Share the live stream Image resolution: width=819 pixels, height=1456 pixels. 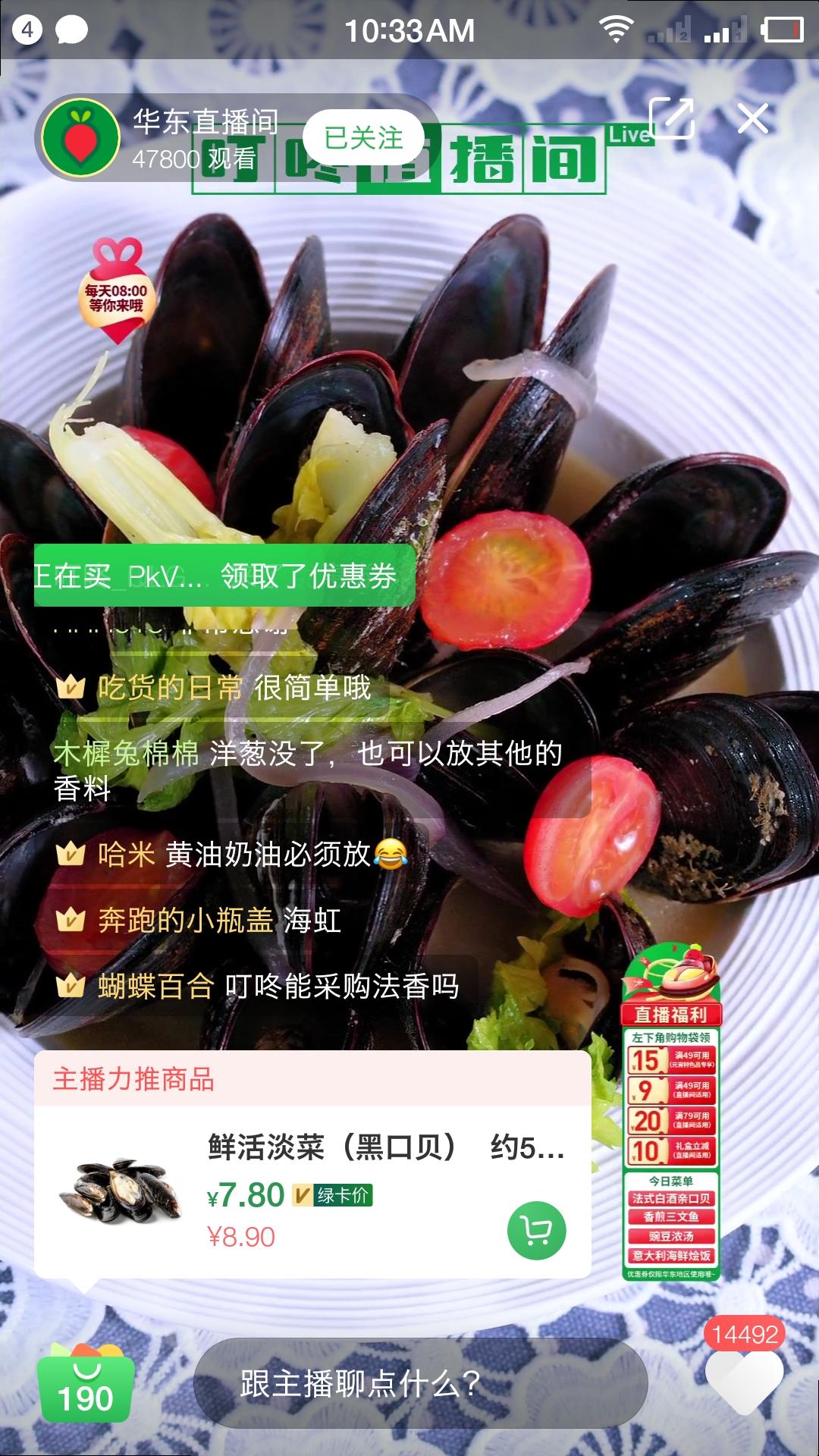click(672, 118)
